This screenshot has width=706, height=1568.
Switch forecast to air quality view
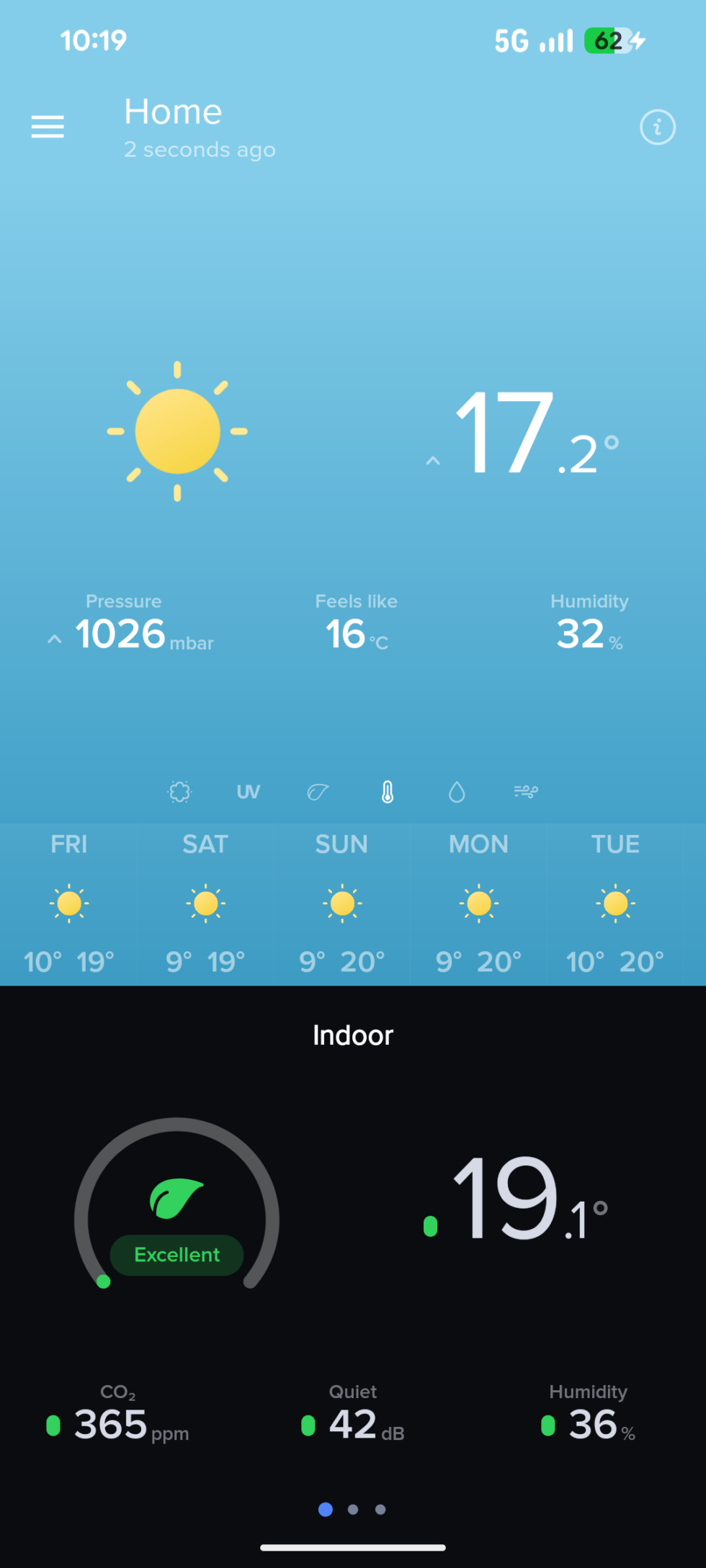click(x=179, y=792)
